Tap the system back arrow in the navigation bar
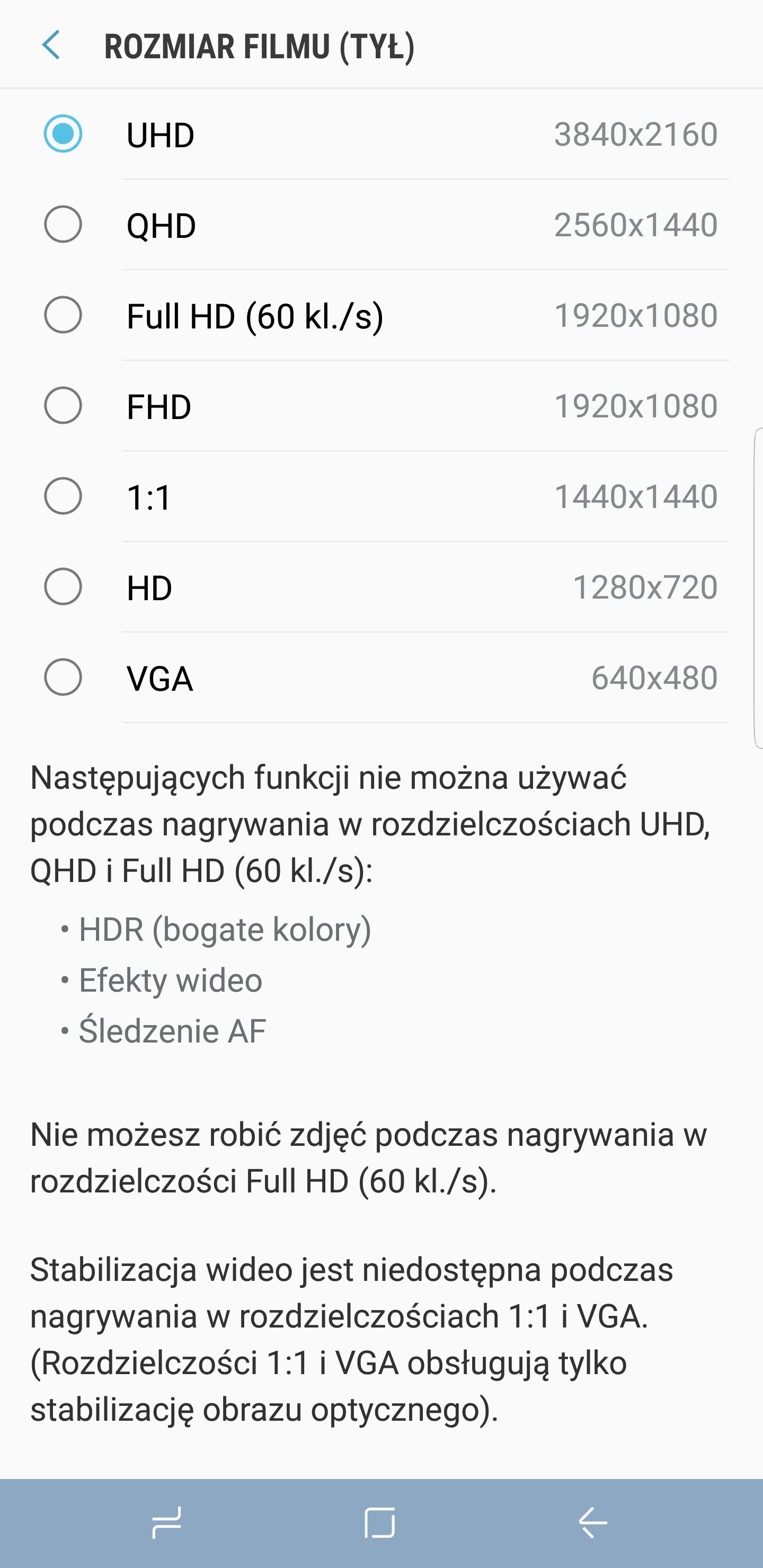Viewport: 763px width, 1568px height. pyautogui.click(x=592, y=1523)
